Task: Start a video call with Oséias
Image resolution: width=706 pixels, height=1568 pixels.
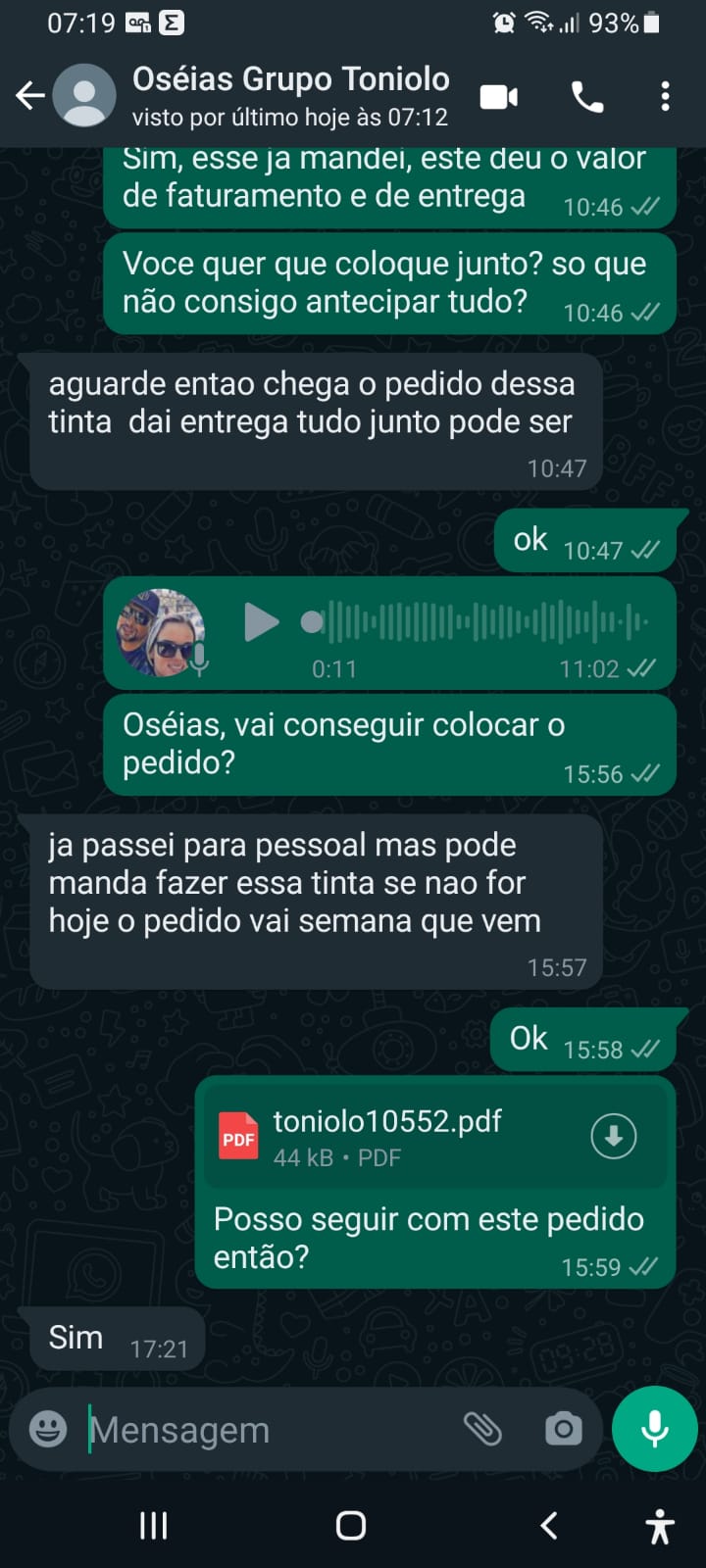Action: click(499, 97)
